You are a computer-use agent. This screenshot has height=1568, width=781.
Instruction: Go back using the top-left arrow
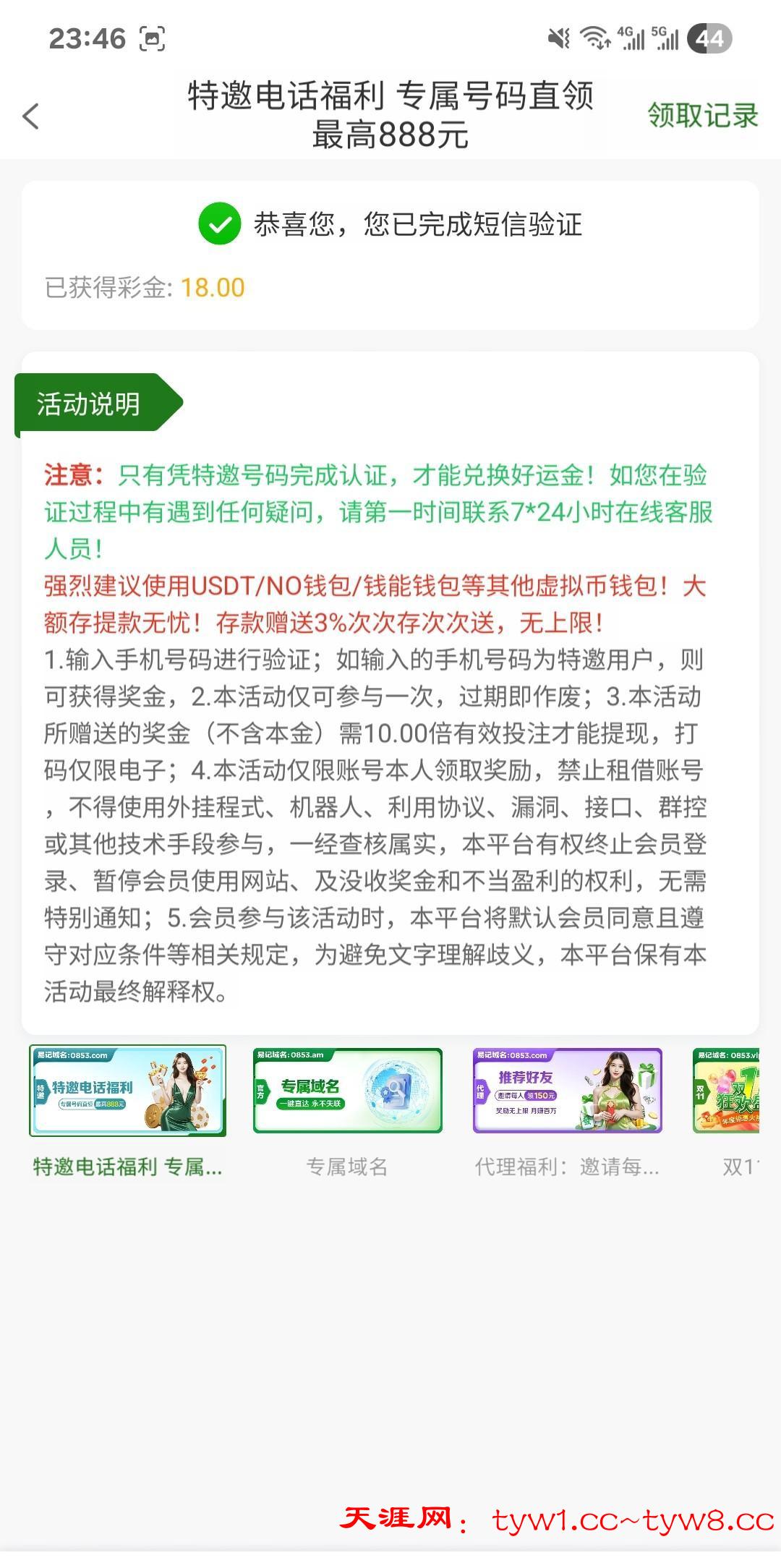(30, 116)
